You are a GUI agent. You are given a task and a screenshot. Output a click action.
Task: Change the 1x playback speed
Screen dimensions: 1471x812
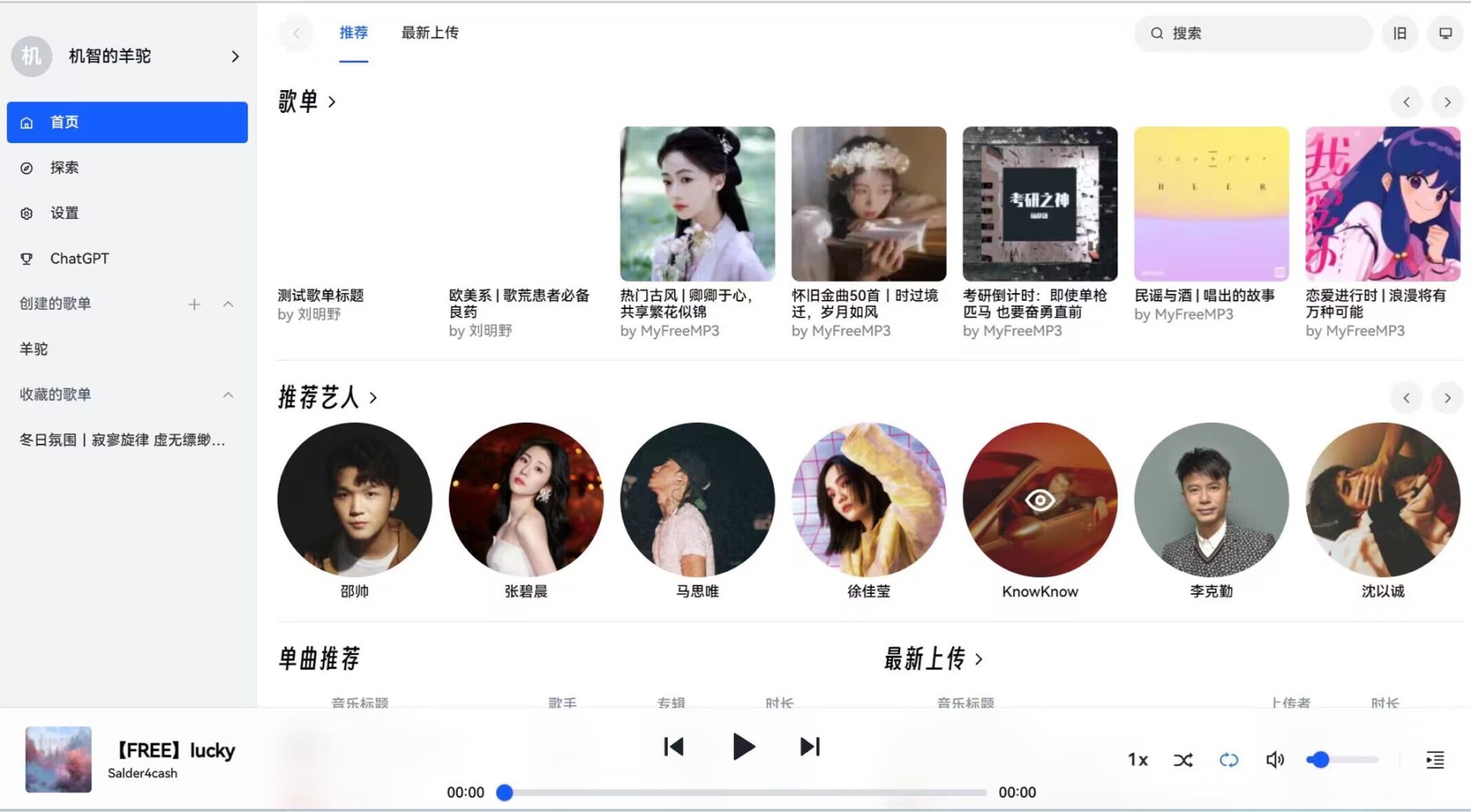1137,759
